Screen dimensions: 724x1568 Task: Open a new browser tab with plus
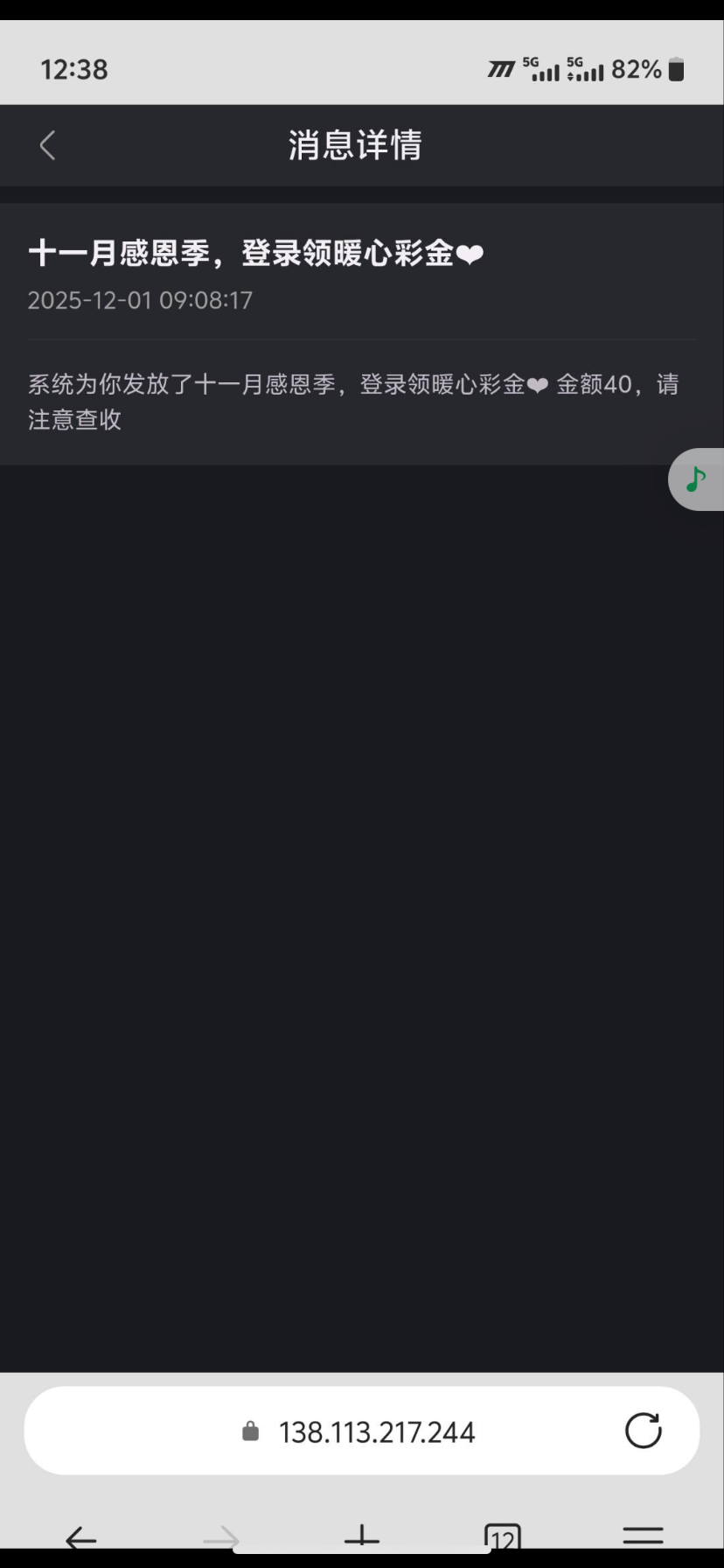pyautogui.click(x=362, y=1536)
